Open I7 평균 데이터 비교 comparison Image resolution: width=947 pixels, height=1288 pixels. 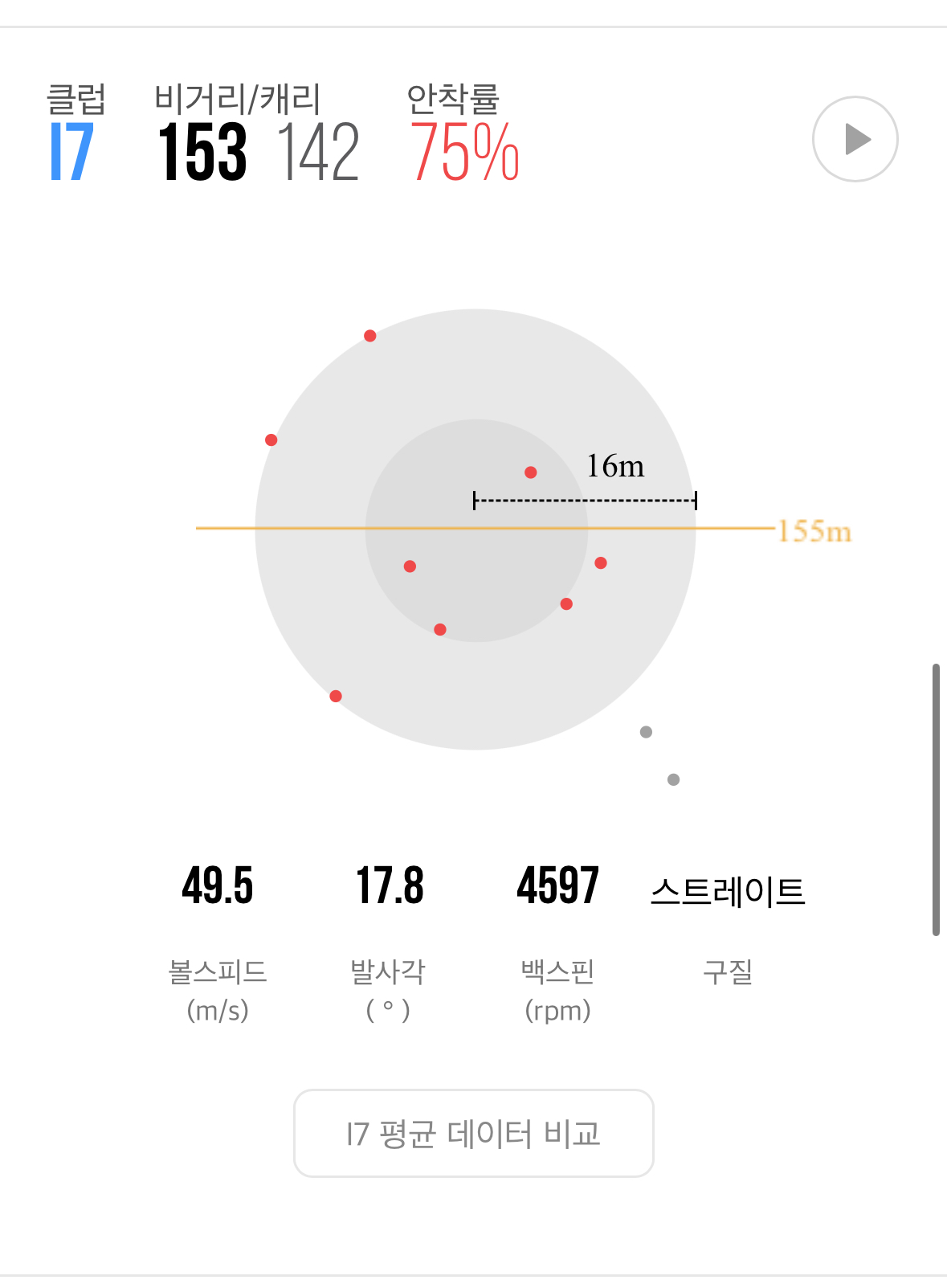coord(474,1133)
